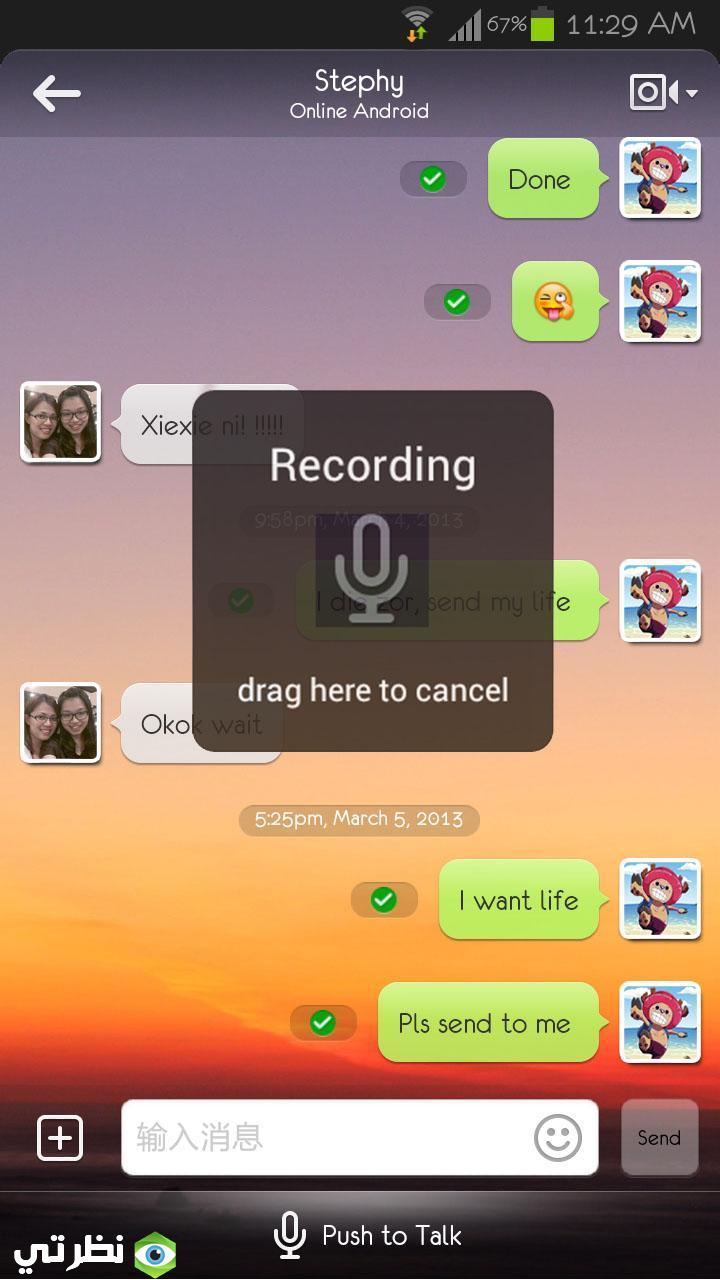Open Stephy's avatar beside "Okok wait"
This screenshot has height=1280, width=720.
[x=61, y=723]
